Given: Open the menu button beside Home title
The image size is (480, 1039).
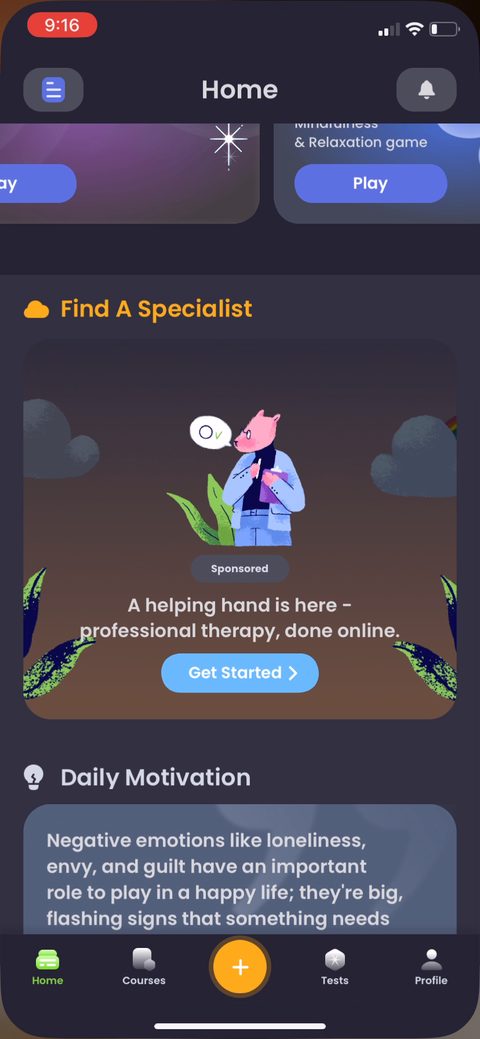Looking at the screenshot, I should pyautogui.click(x=53, y=89).
